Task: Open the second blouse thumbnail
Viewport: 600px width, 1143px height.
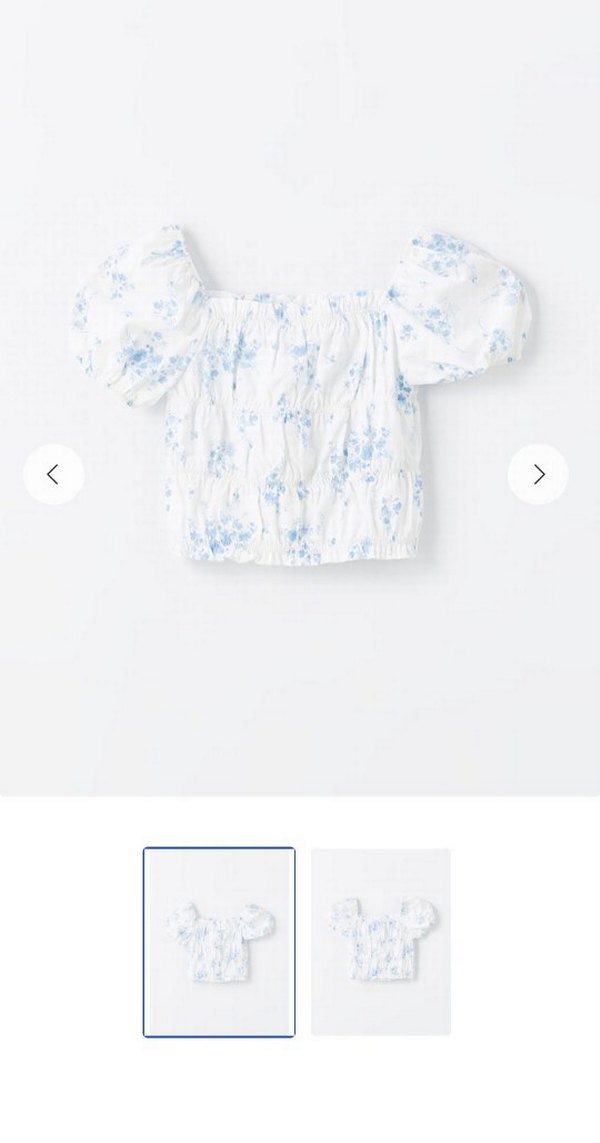Action: tap(381, 941)
